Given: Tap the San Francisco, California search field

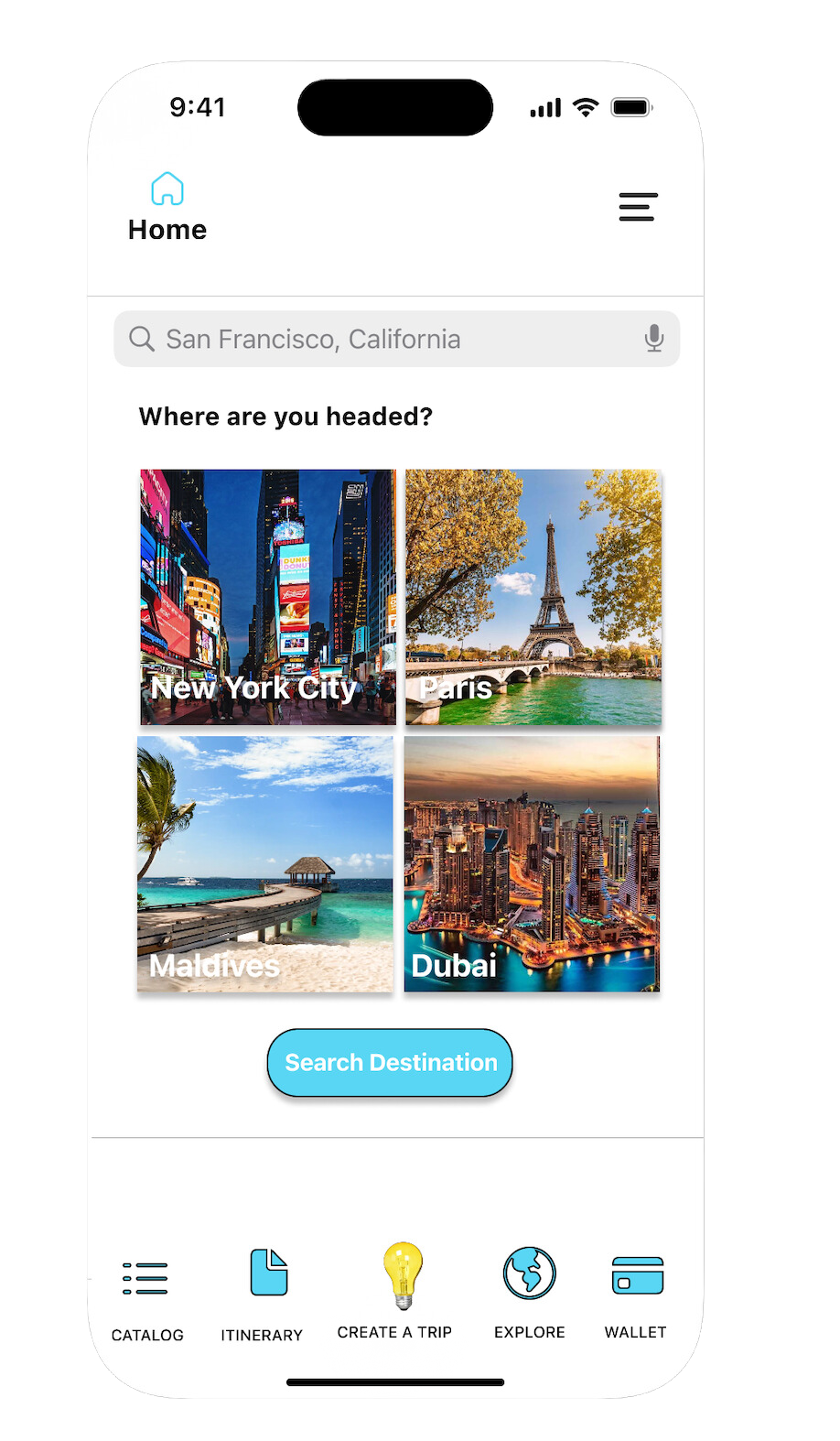Looking at the screenshot, I should tap(384, 340).
